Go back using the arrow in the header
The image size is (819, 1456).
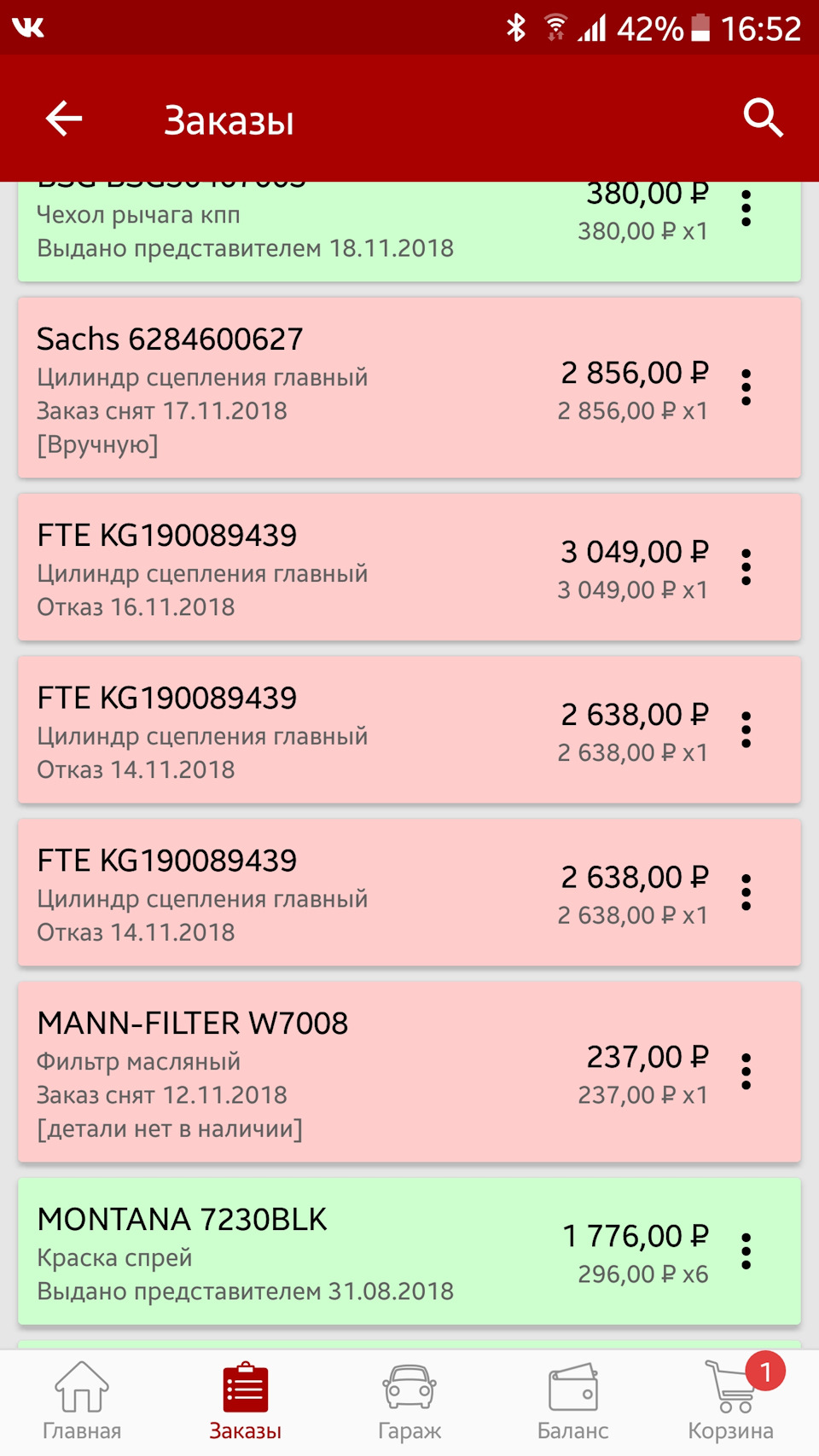coord(64,119)
